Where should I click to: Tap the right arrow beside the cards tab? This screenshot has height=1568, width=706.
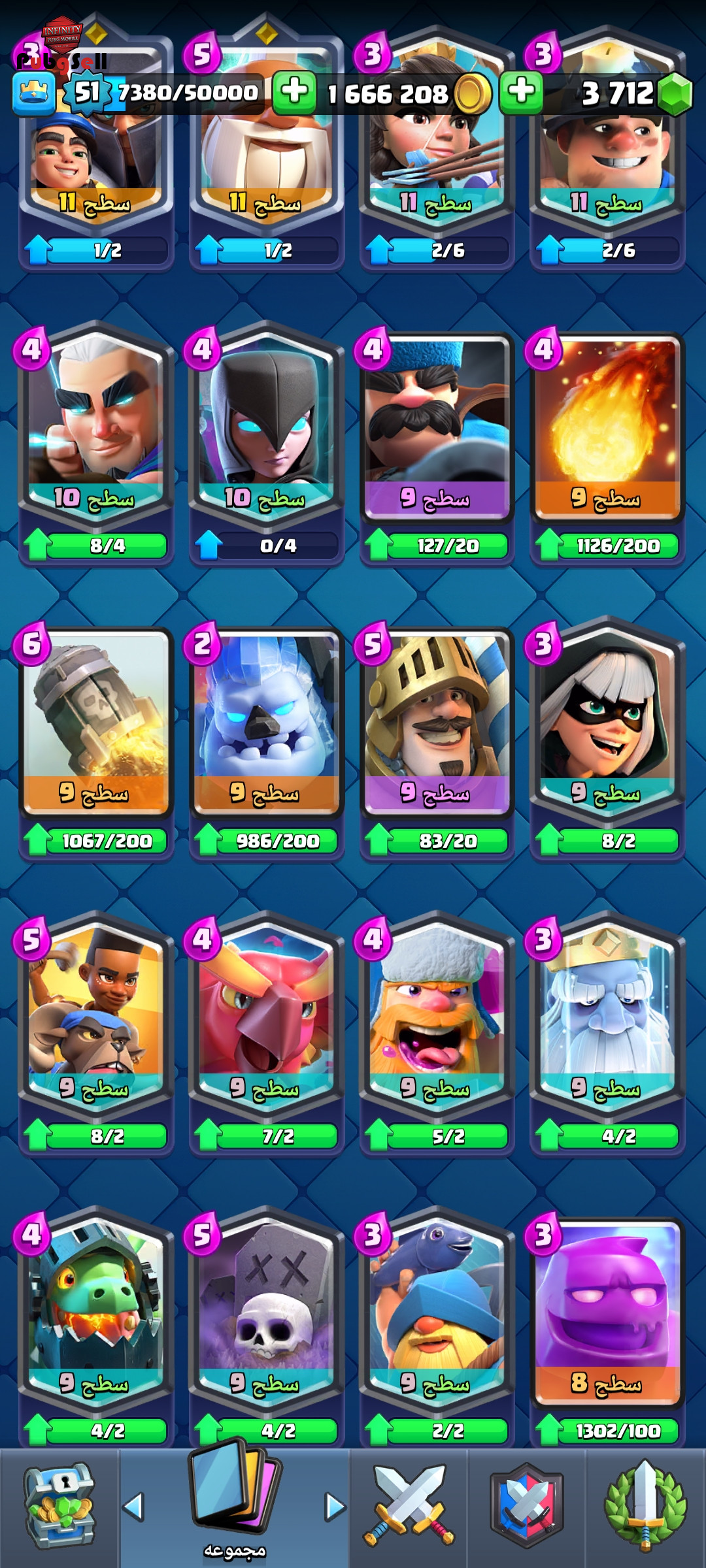pos(335,1507)
